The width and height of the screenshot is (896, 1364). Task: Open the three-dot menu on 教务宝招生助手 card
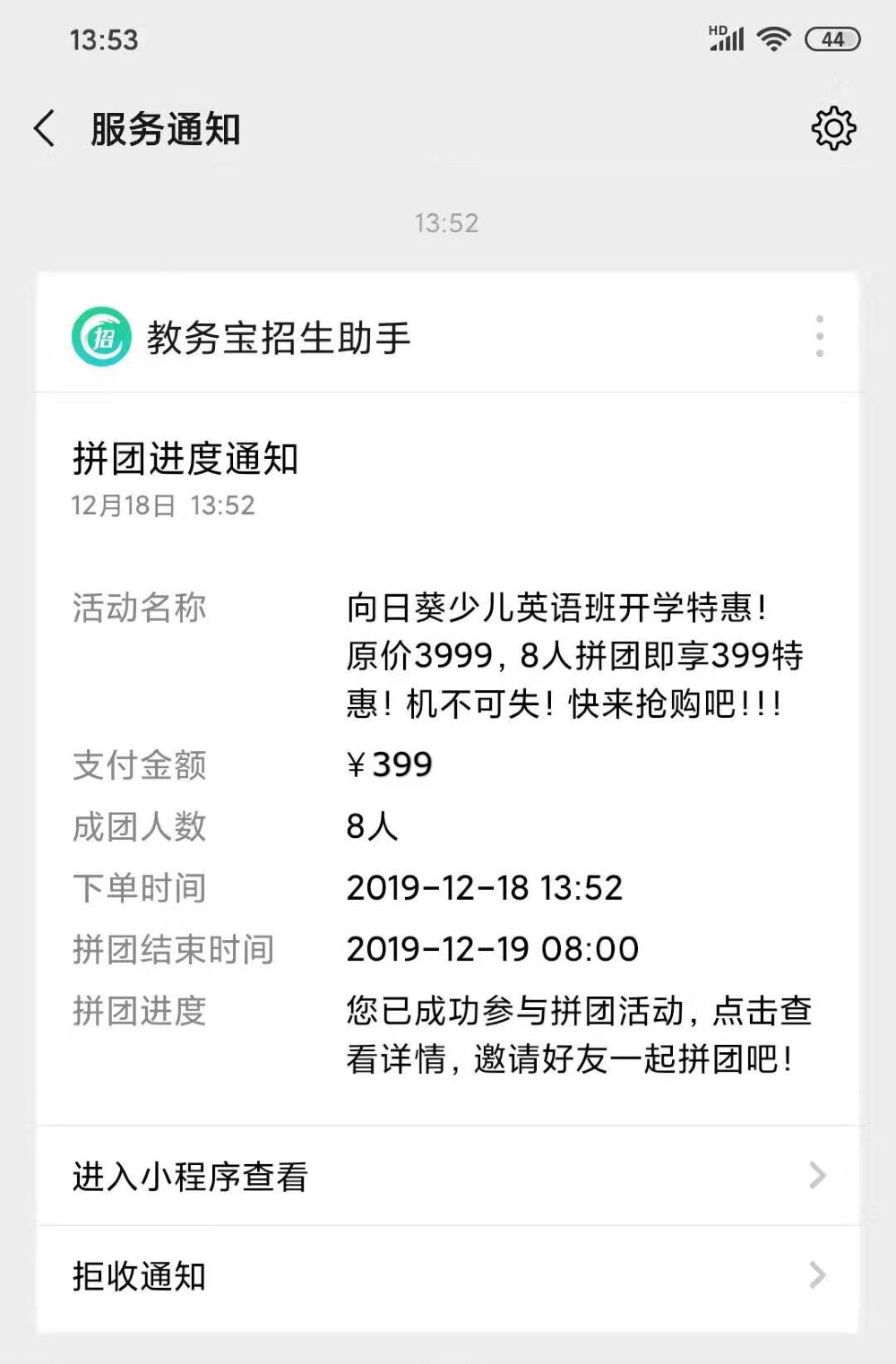click(x=819, y=337)
